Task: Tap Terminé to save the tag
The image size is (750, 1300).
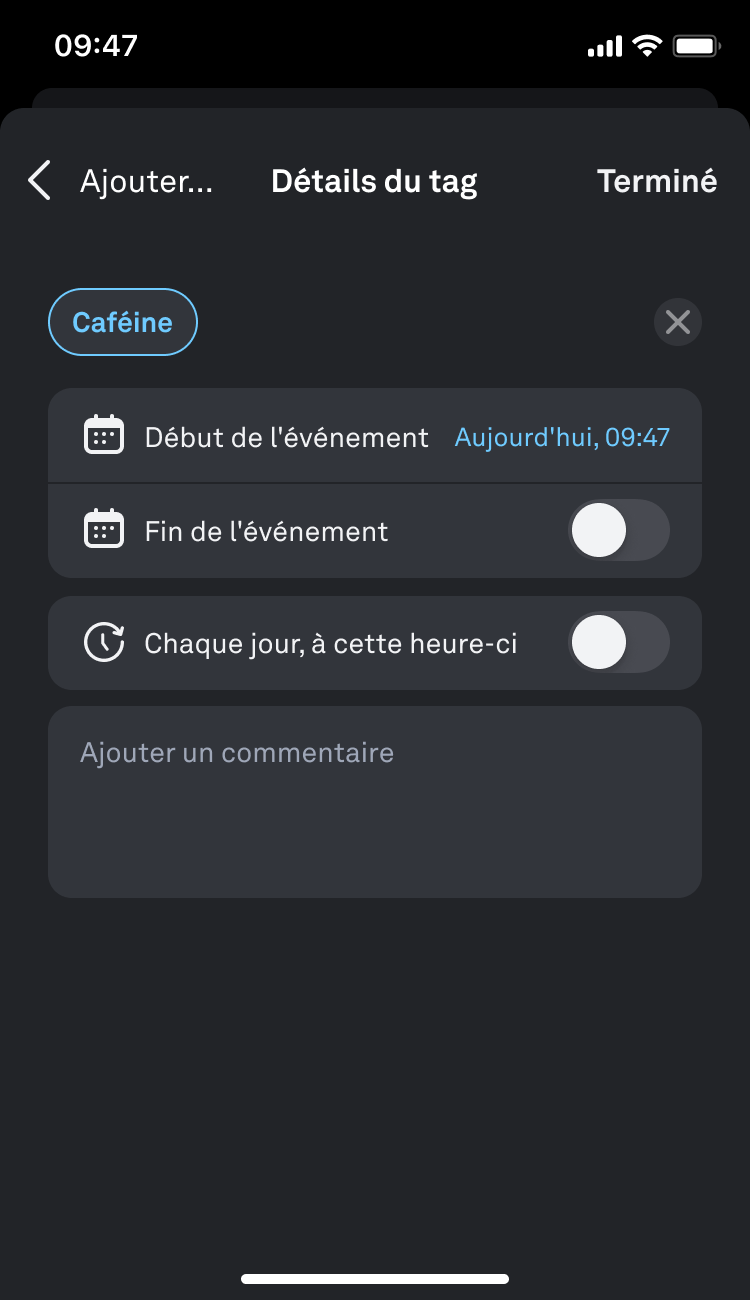Action: (656, 181)
